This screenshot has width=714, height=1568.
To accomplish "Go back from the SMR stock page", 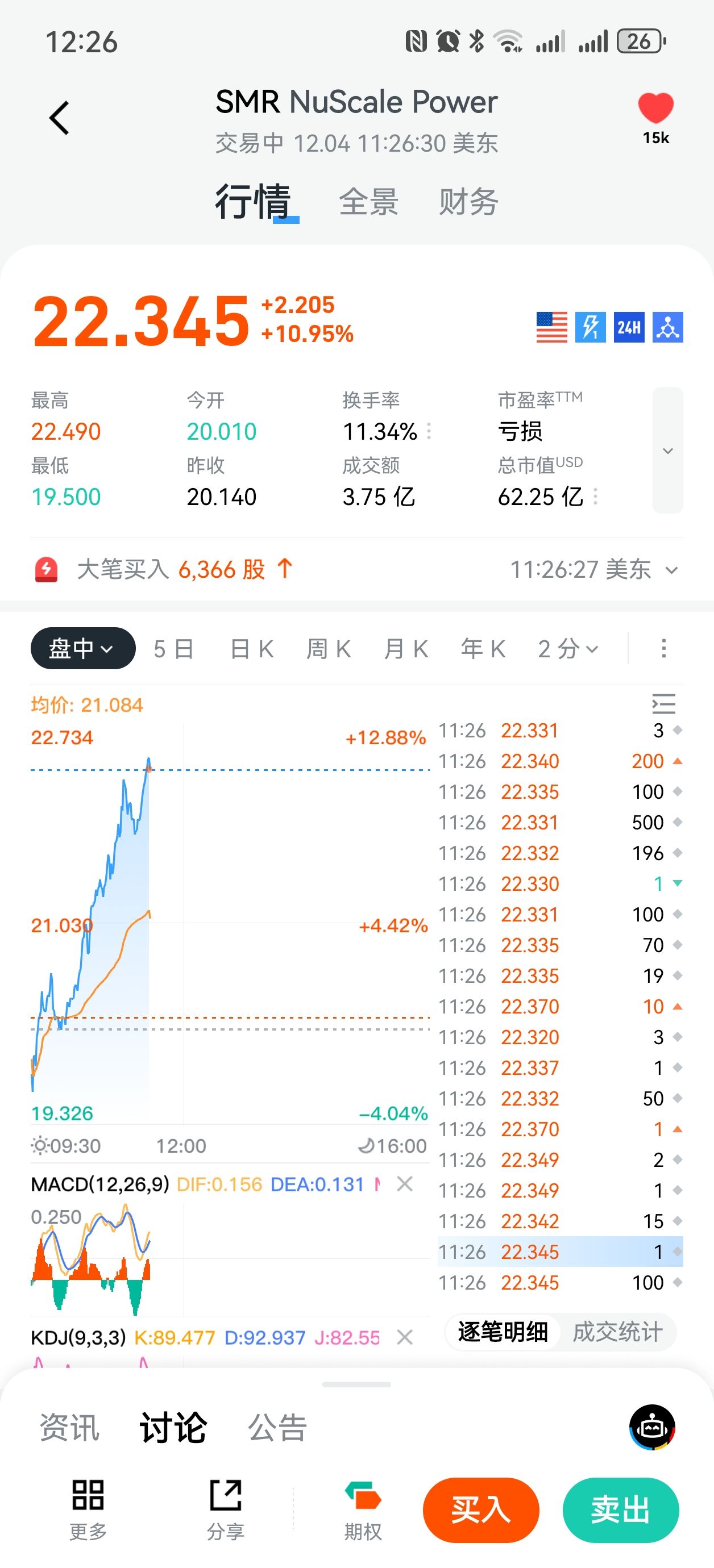I will click(x=59, y=118).
